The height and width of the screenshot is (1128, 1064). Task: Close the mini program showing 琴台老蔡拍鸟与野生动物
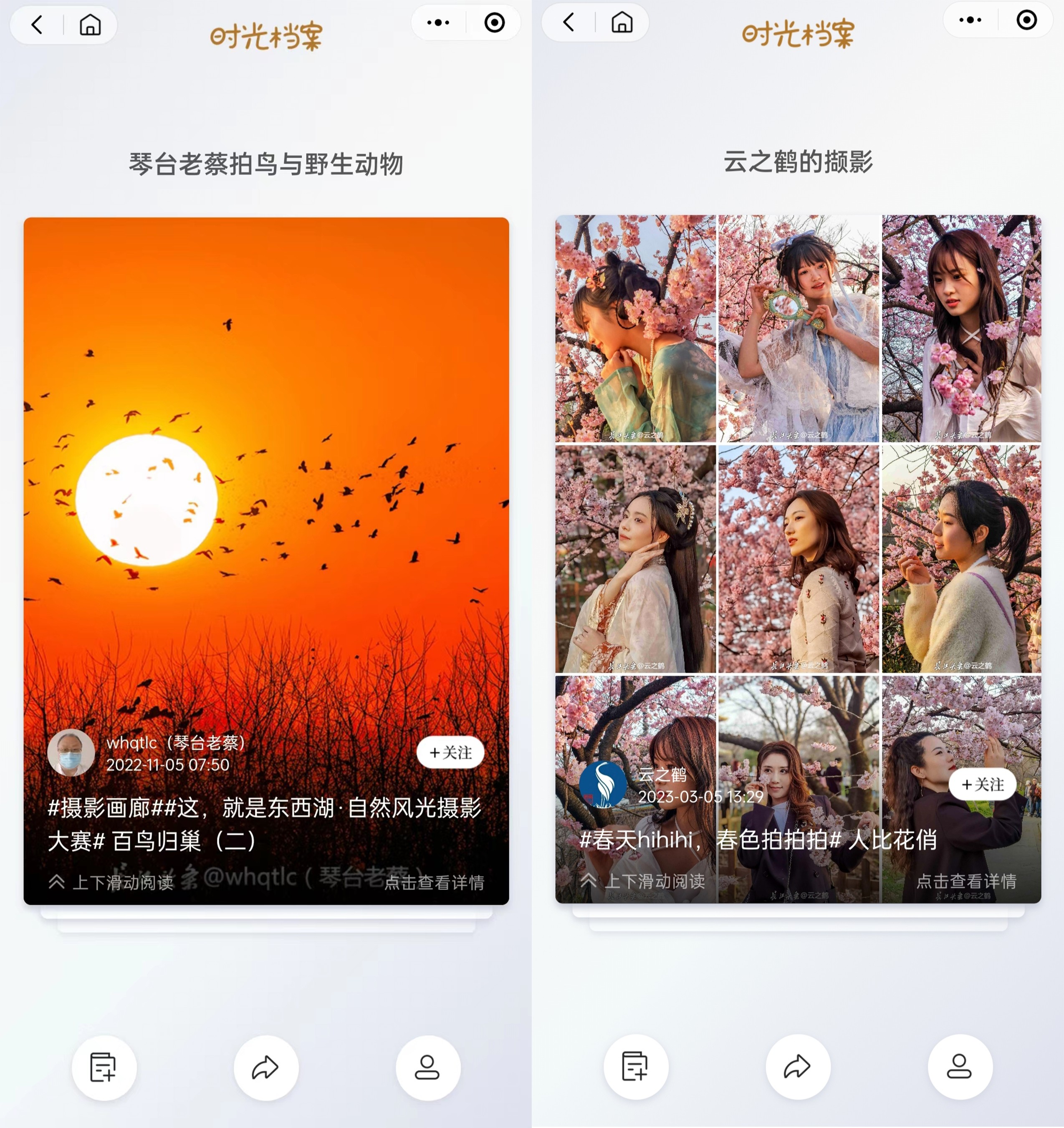pyautogui.click(x=494, y=23)
